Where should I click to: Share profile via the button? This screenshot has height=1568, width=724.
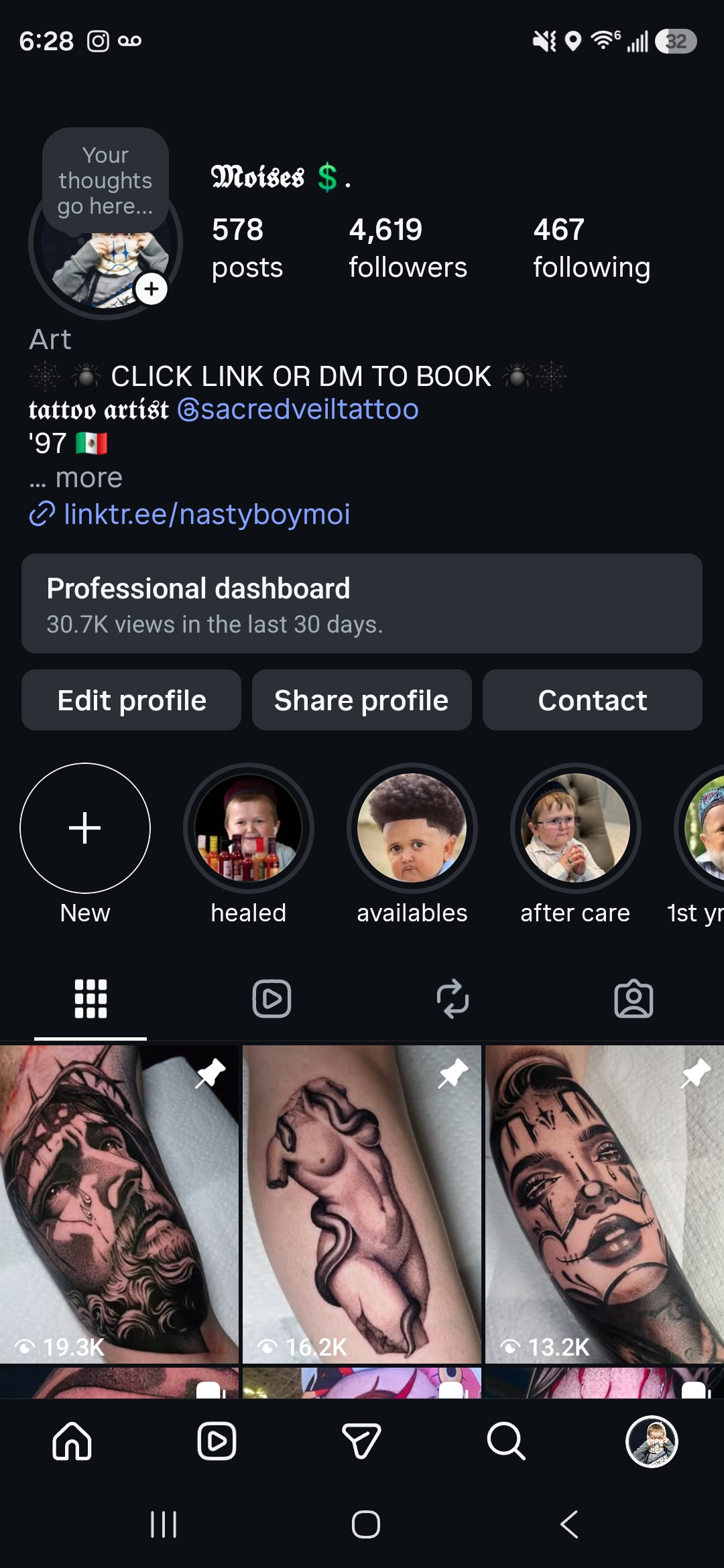(x=361, y=700)
